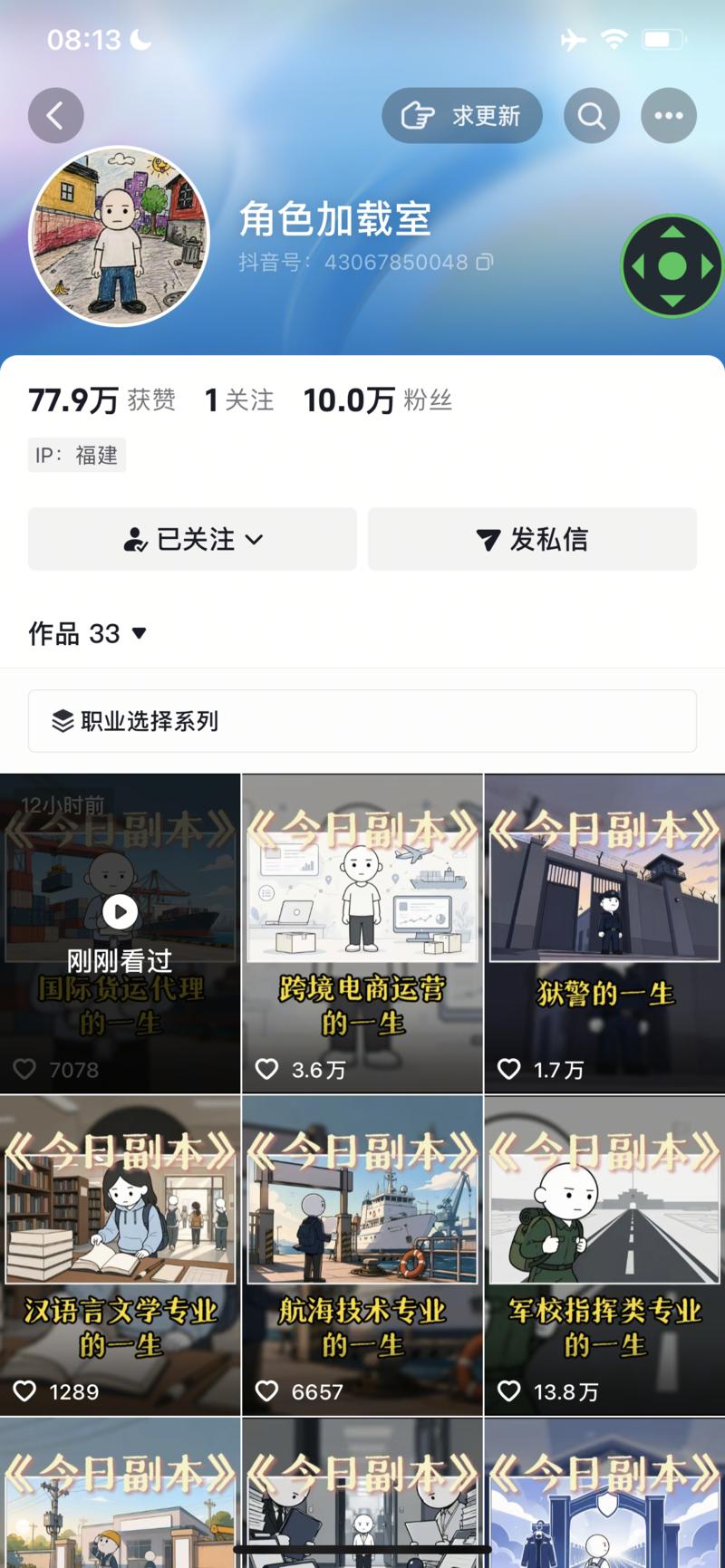Go back using the arrow icon
The image size is (725, 1568).
pos(55,116)
